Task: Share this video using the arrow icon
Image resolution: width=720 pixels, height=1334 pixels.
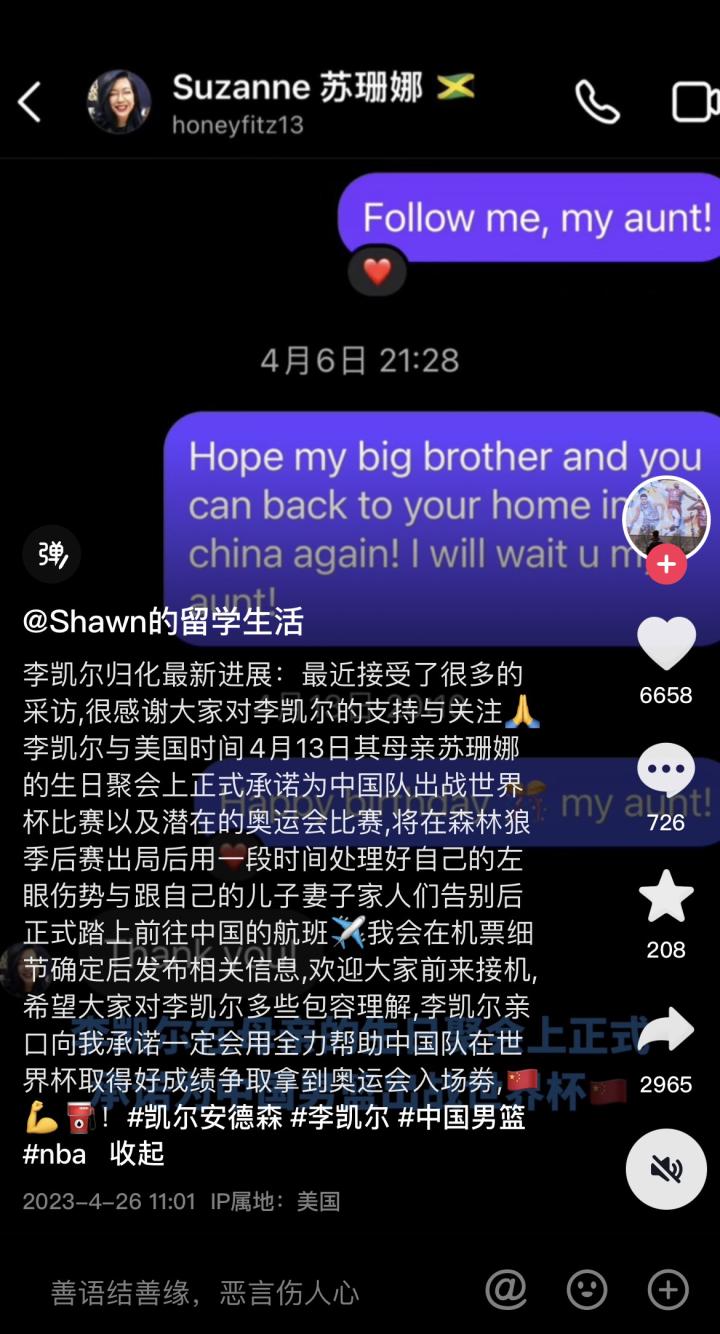Action: tap(666, 1032)
